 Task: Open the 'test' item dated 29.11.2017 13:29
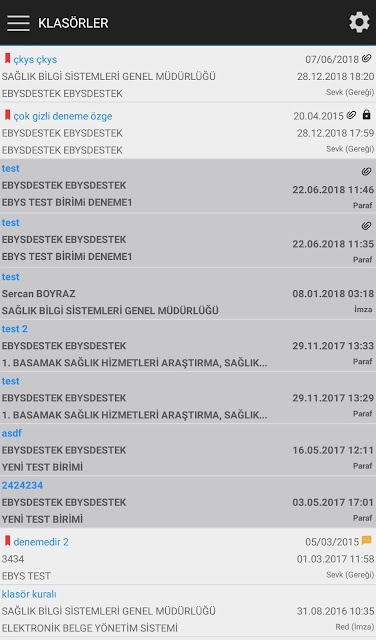[188, 398]
